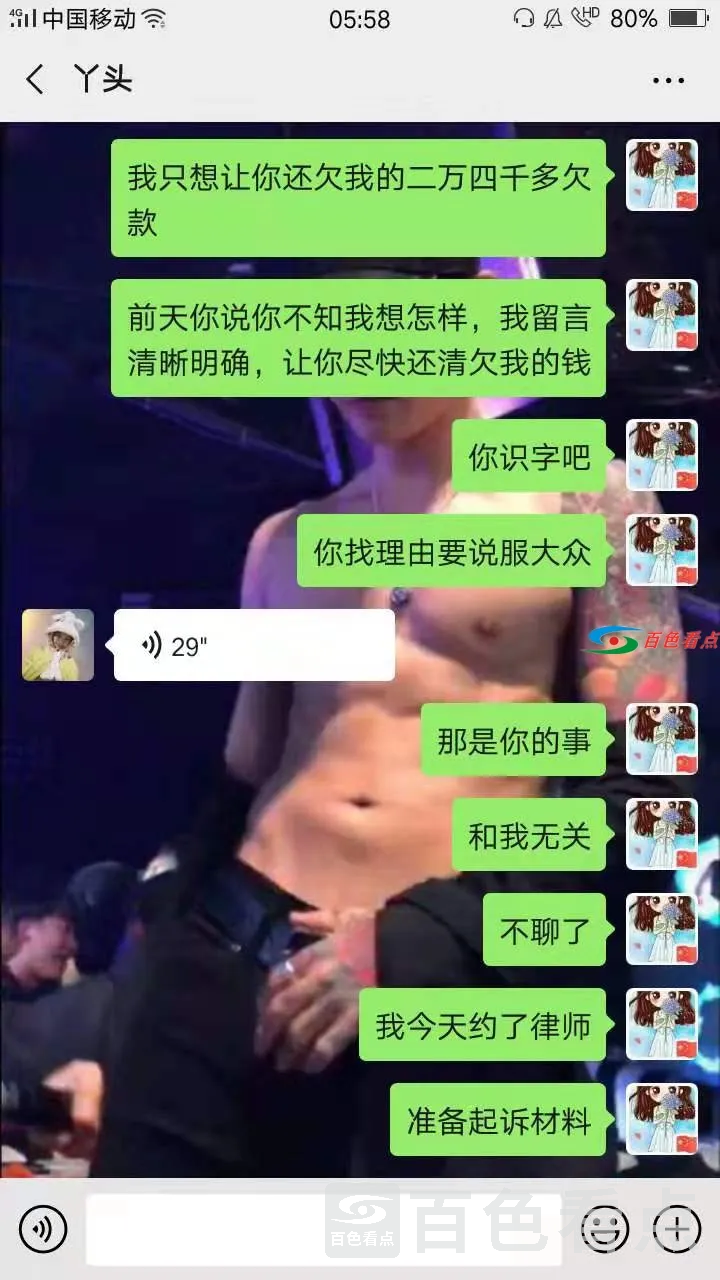The height and width of the screenshot is (1280, 720).
Task: Open the chat's three-dot menu
Action: [668, 81]
